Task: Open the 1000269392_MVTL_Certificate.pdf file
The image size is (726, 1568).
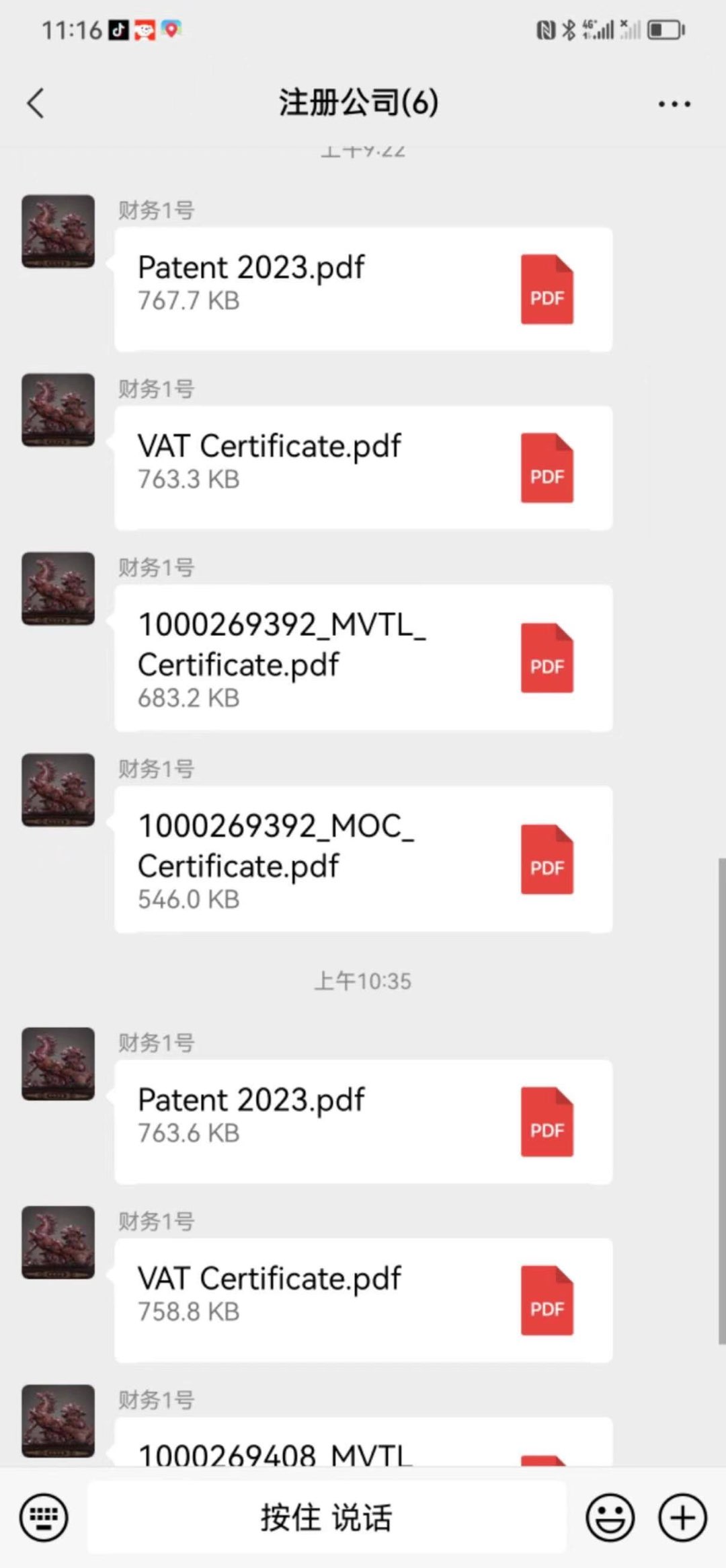Action: (363, 658)
